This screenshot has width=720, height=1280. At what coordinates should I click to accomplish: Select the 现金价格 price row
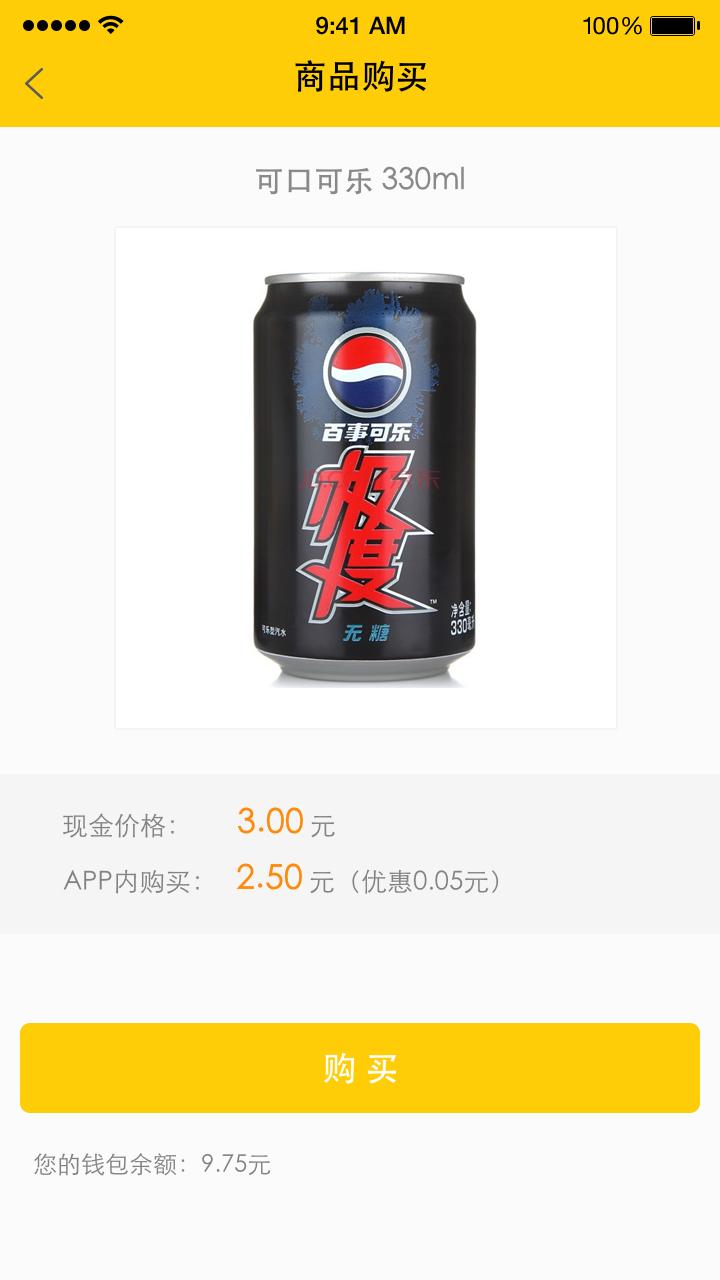point(200,825)
